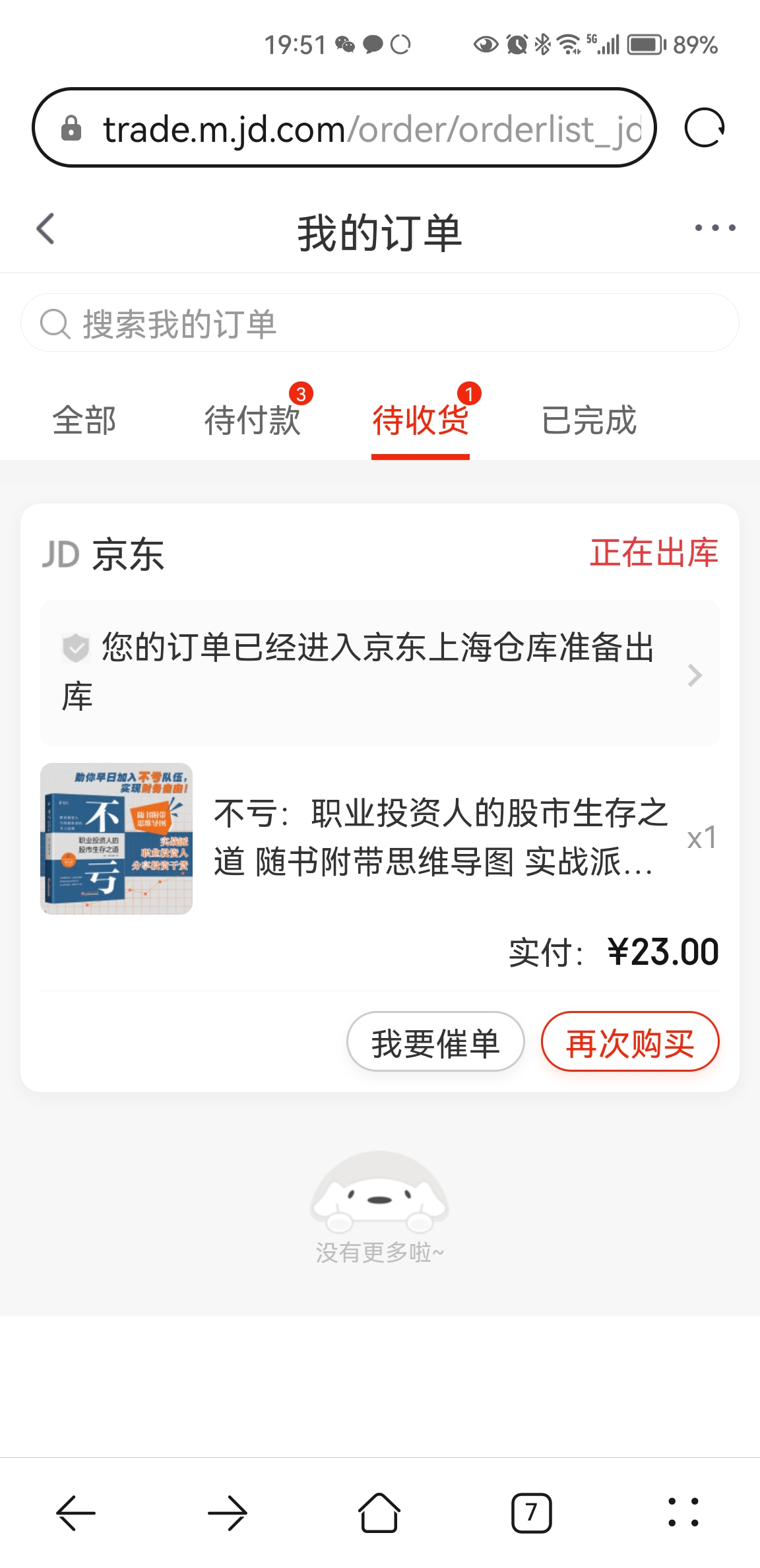Tap 我要催单 to expedite the order

[435, 1043]
